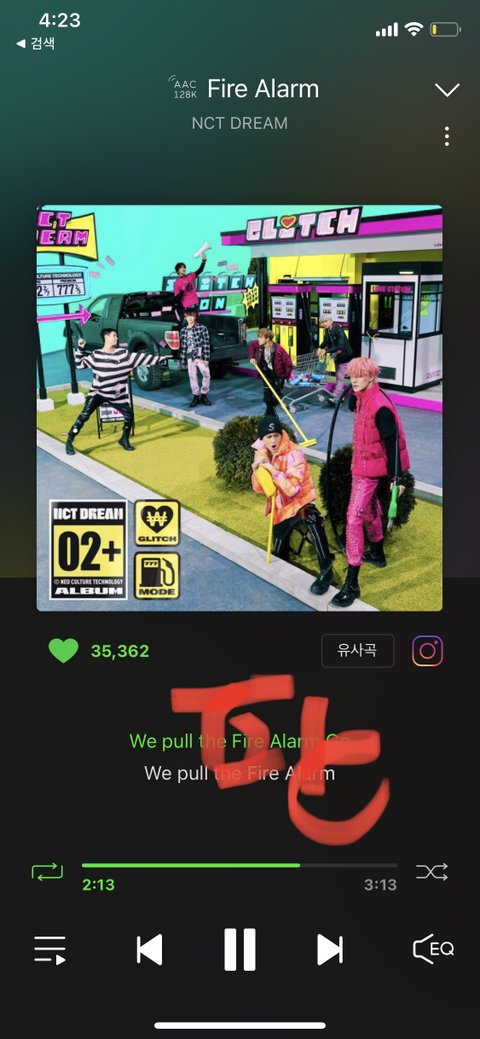
Task: Open the 유사곡 similar songs button
Action: click(357, 651)
